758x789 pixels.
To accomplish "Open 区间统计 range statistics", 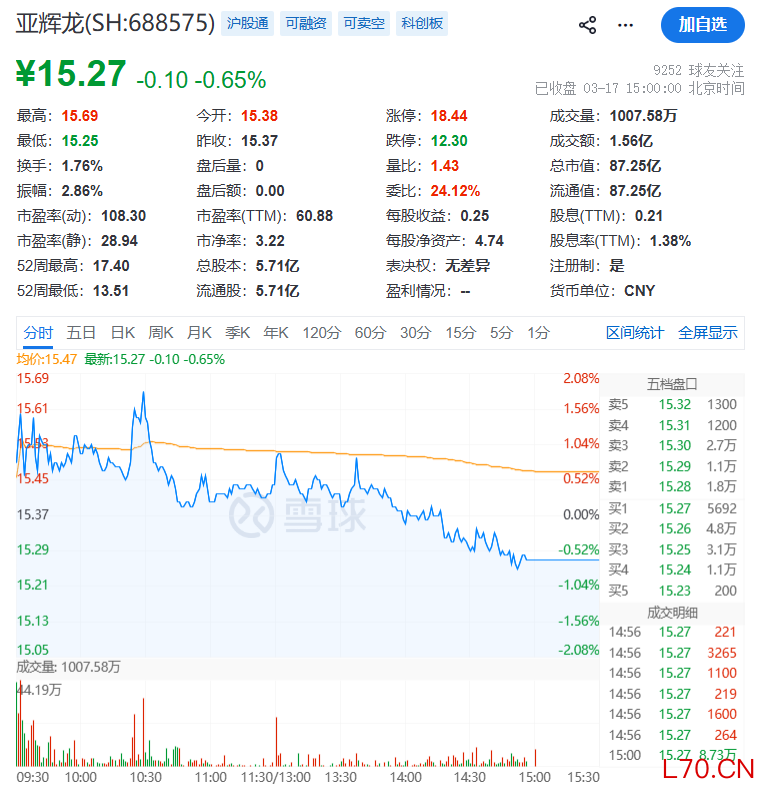I will pos(635,333).
